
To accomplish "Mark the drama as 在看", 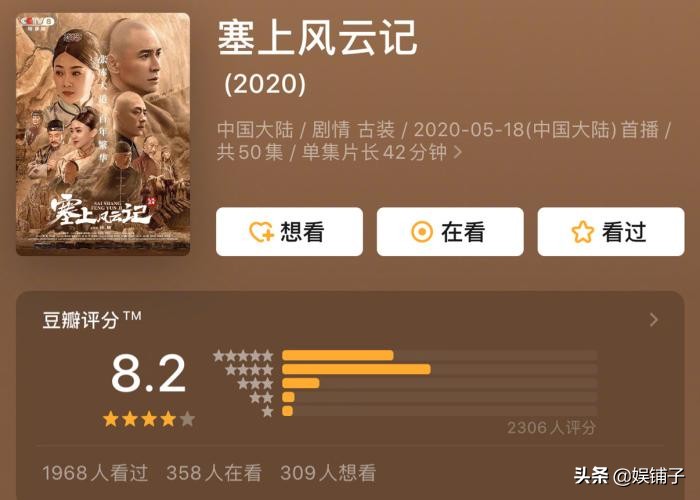I will 449,232.
